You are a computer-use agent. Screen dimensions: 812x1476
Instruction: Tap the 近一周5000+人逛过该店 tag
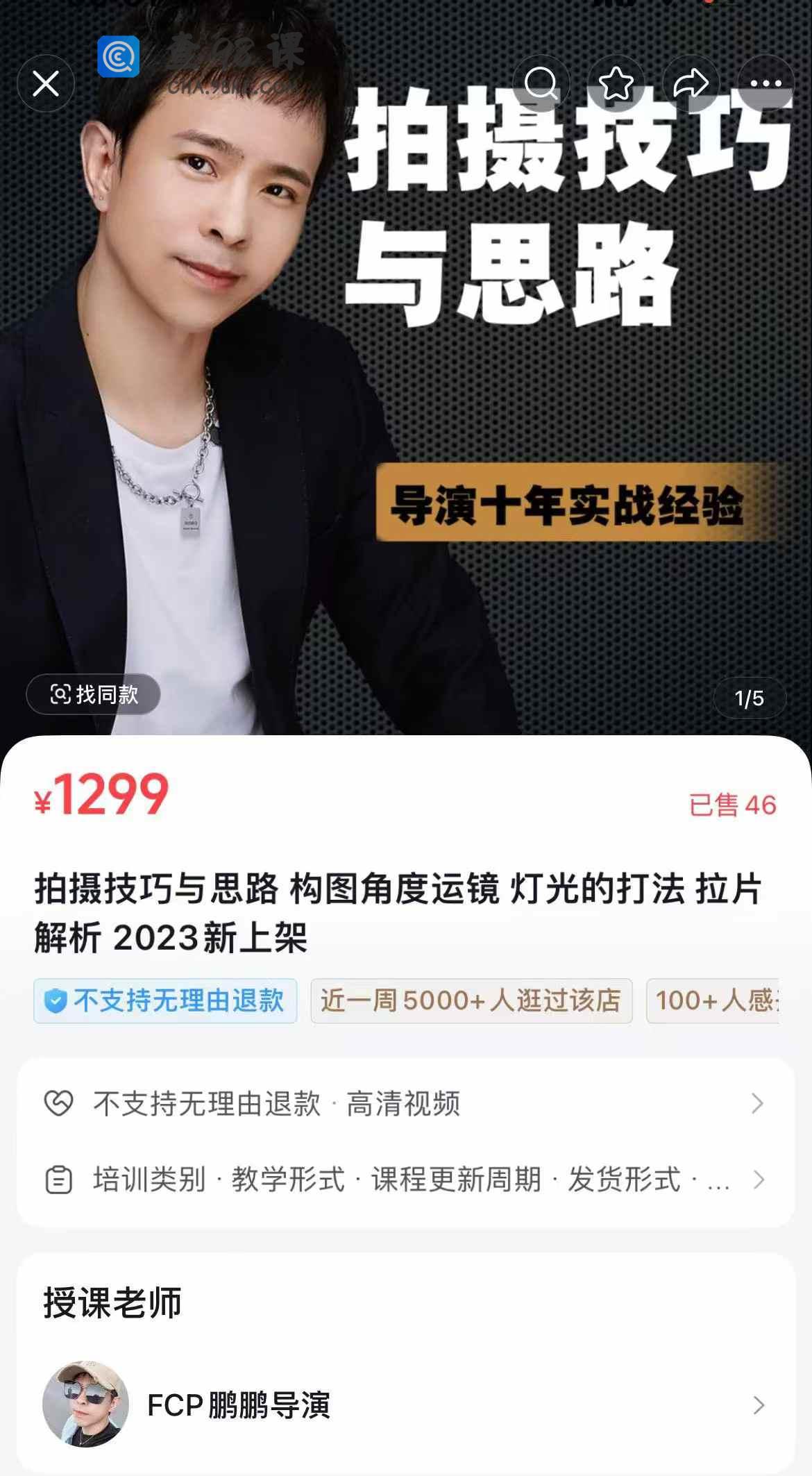point(471,1000)
